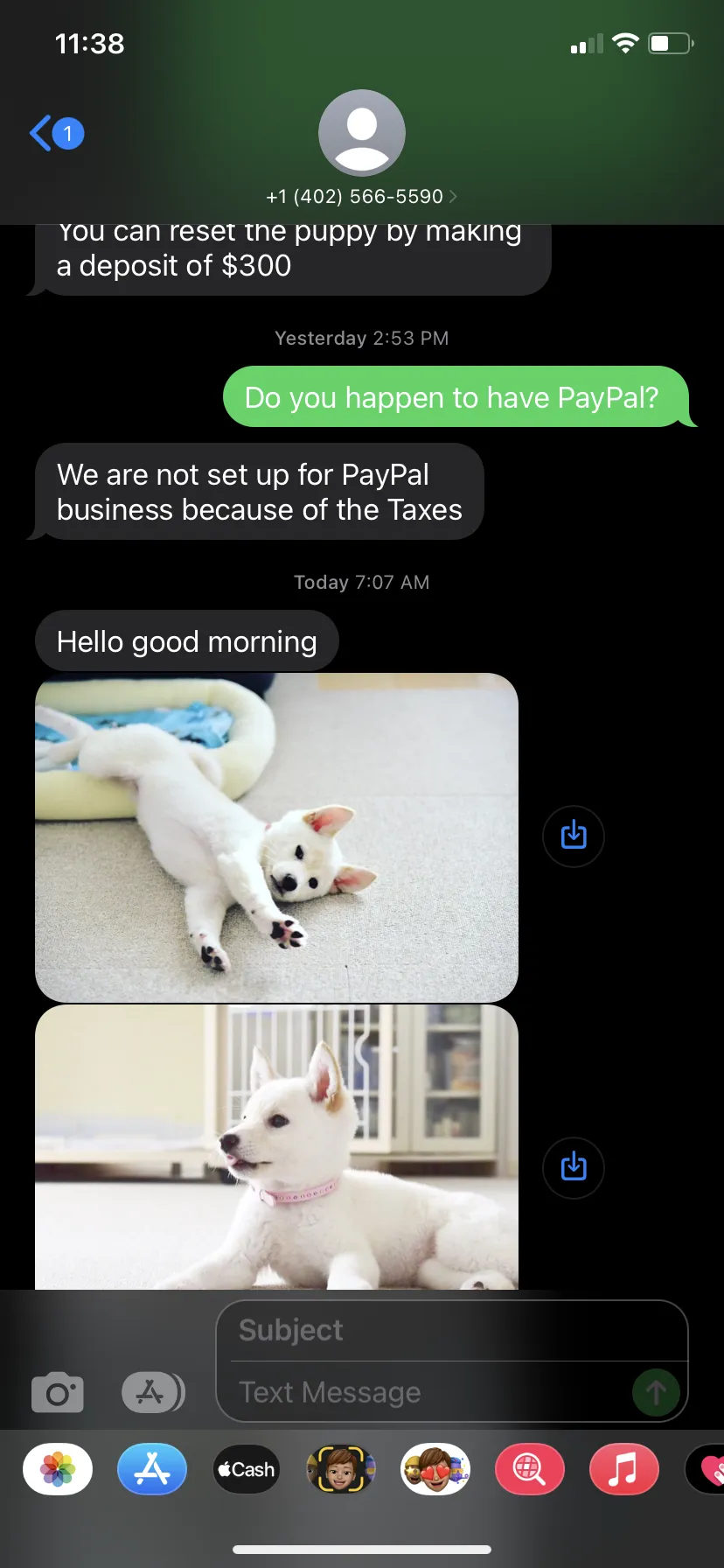Open the photo of puppy wearing pink collar
This screenshot has width=724, height=1568.
[276, 1147]
